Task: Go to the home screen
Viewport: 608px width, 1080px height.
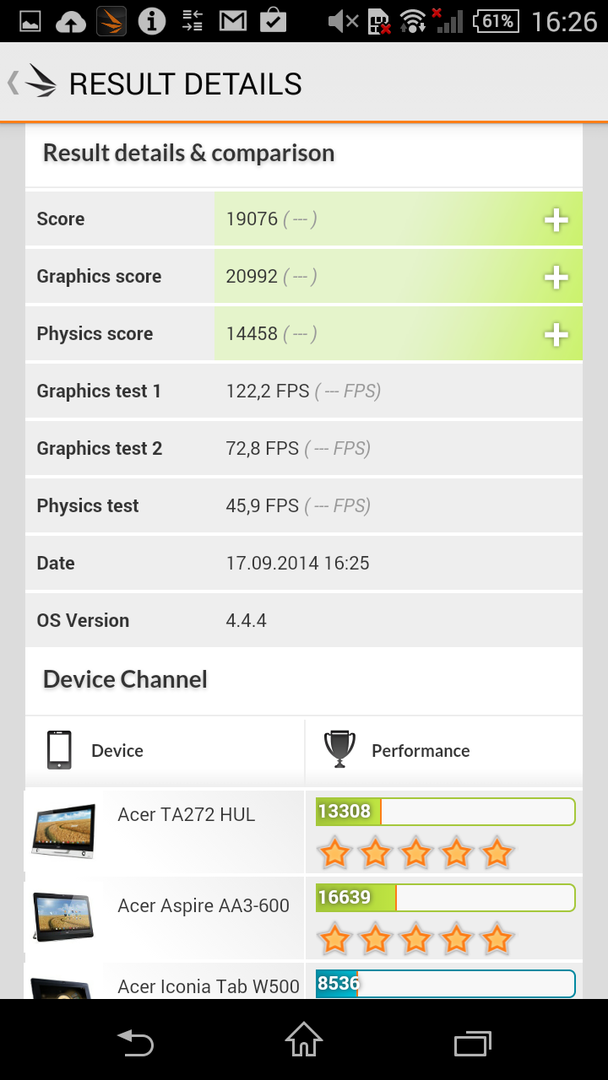Action: click(304, 1041)
